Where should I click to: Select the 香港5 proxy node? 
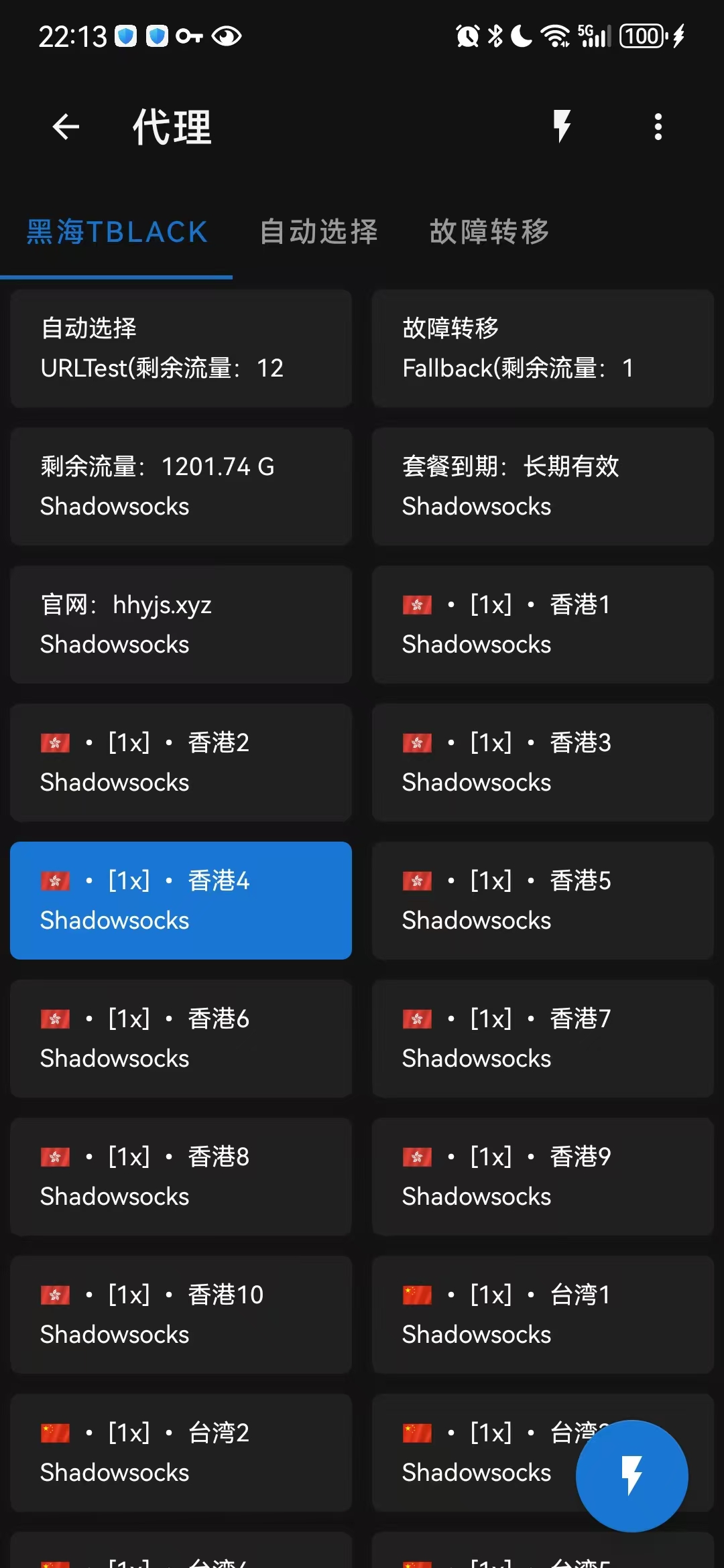(x=543, y=901)
